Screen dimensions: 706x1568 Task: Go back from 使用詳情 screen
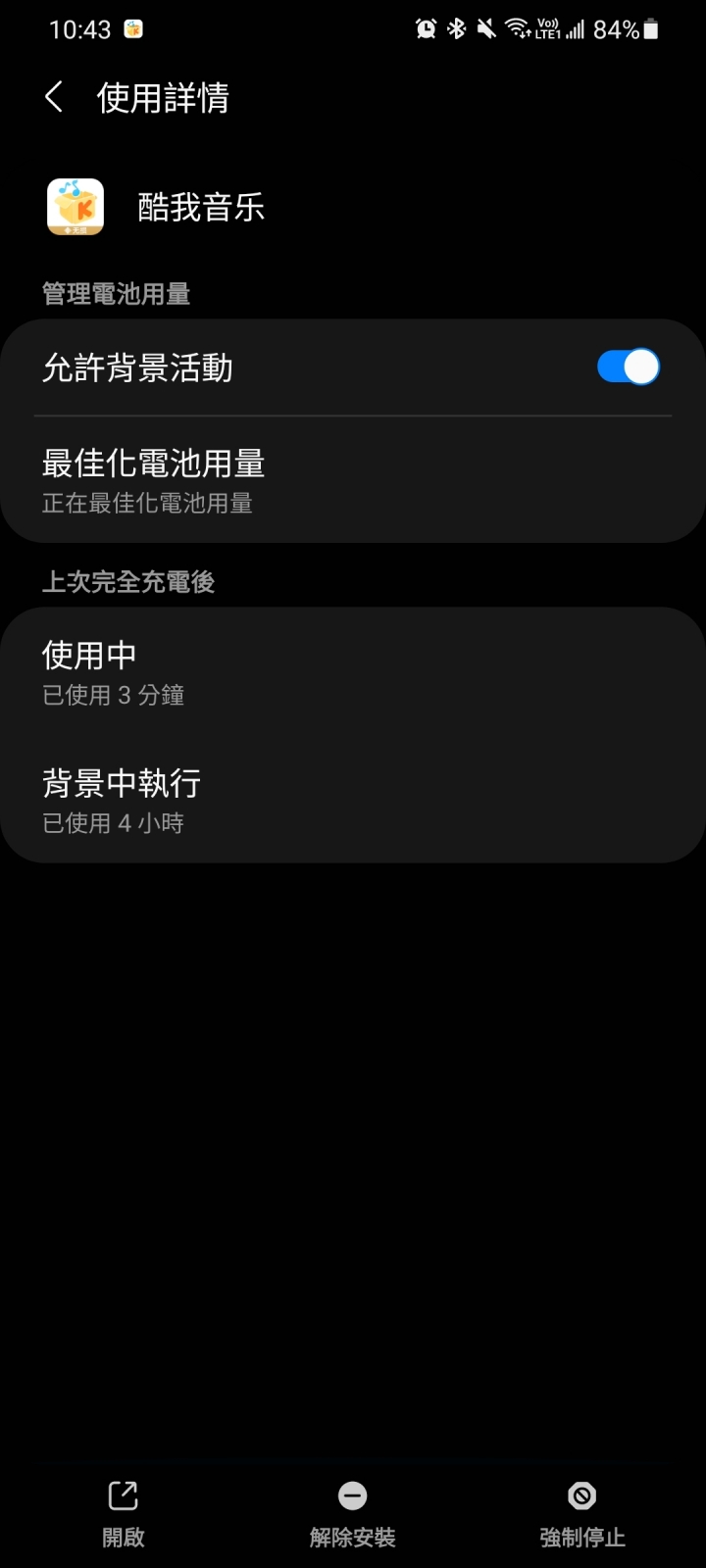pyautogui.click(x=55, y=97)
